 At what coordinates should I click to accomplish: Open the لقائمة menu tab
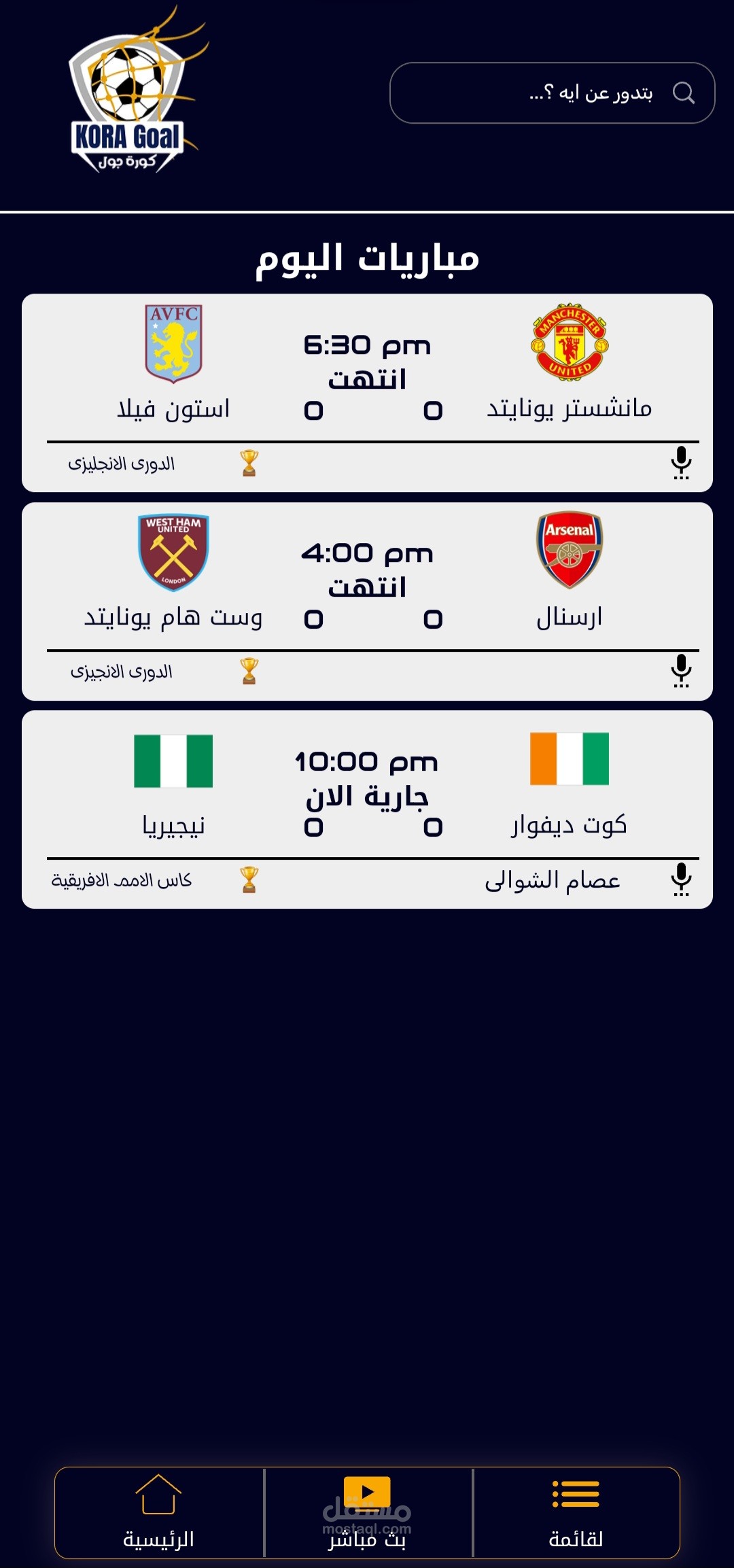coord(576,1512)
